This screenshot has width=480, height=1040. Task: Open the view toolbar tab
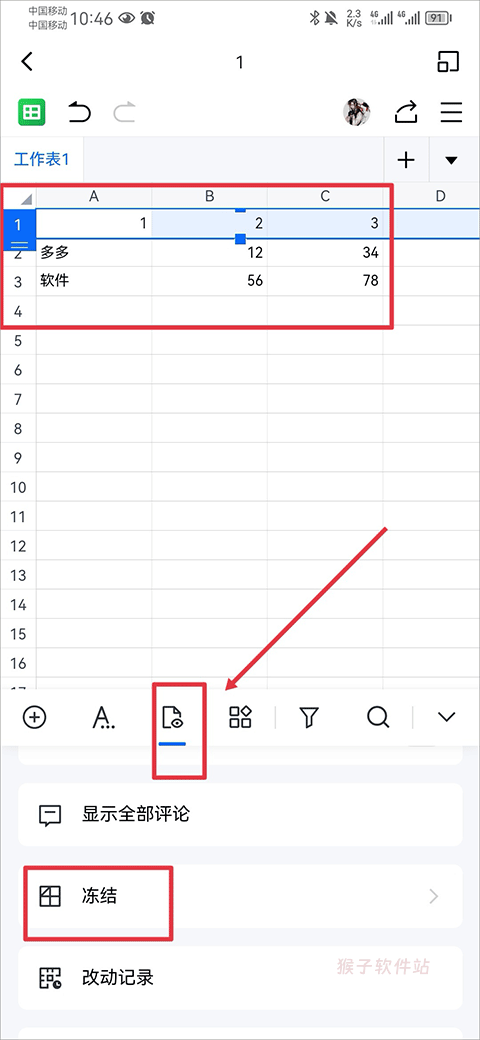tap(172, 717)
